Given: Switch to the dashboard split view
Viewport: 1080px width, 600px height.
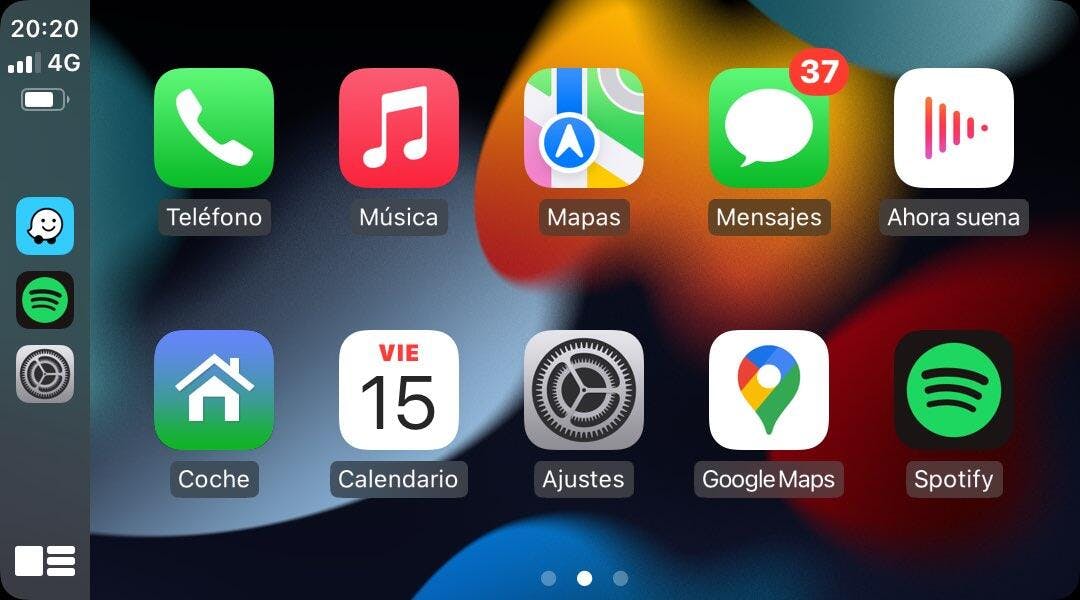Looking at the screenshot, I should pyautogui.click(x=45, y=560).
